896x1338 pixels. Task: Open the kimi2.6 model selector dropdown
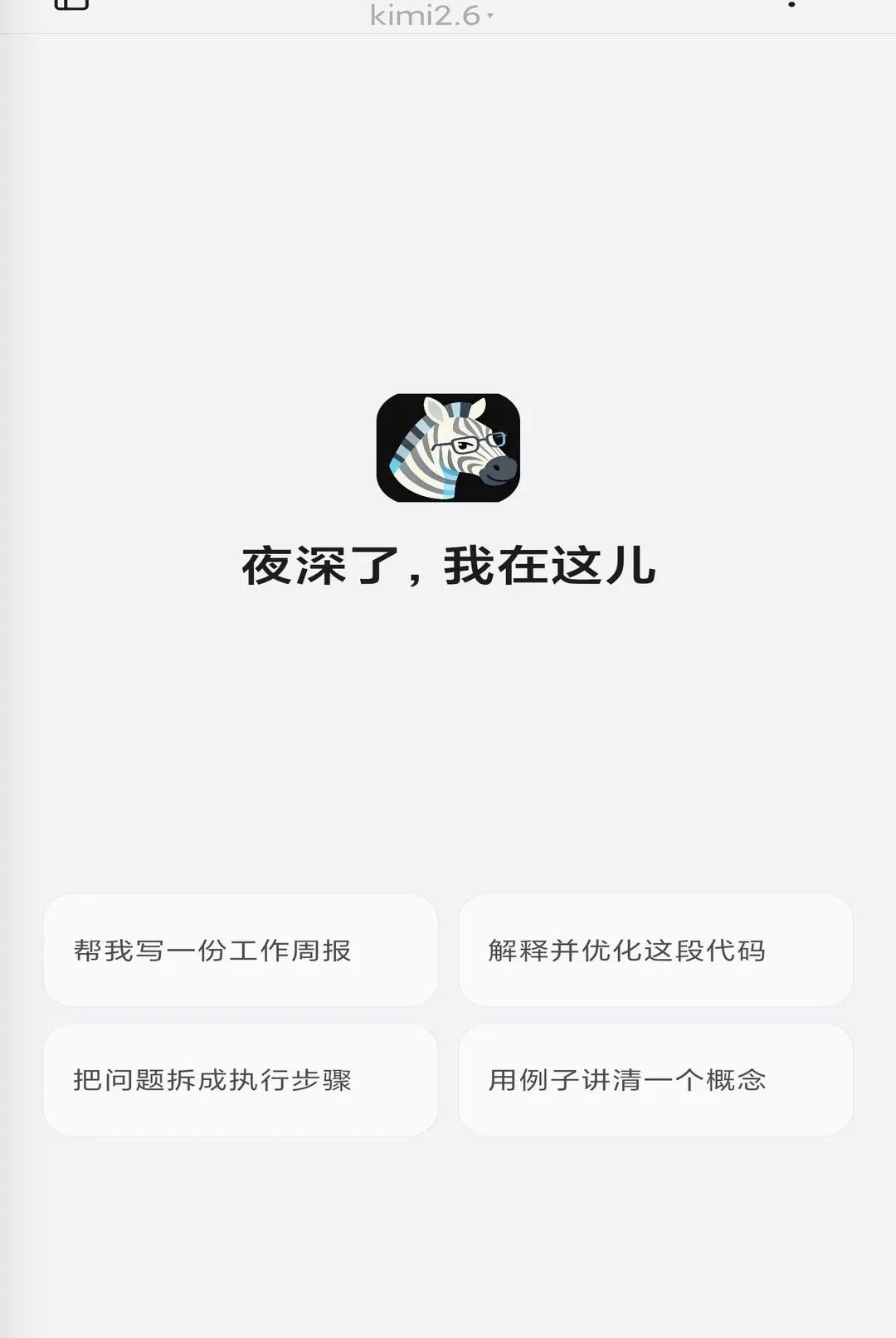click(x=431, y=14)
